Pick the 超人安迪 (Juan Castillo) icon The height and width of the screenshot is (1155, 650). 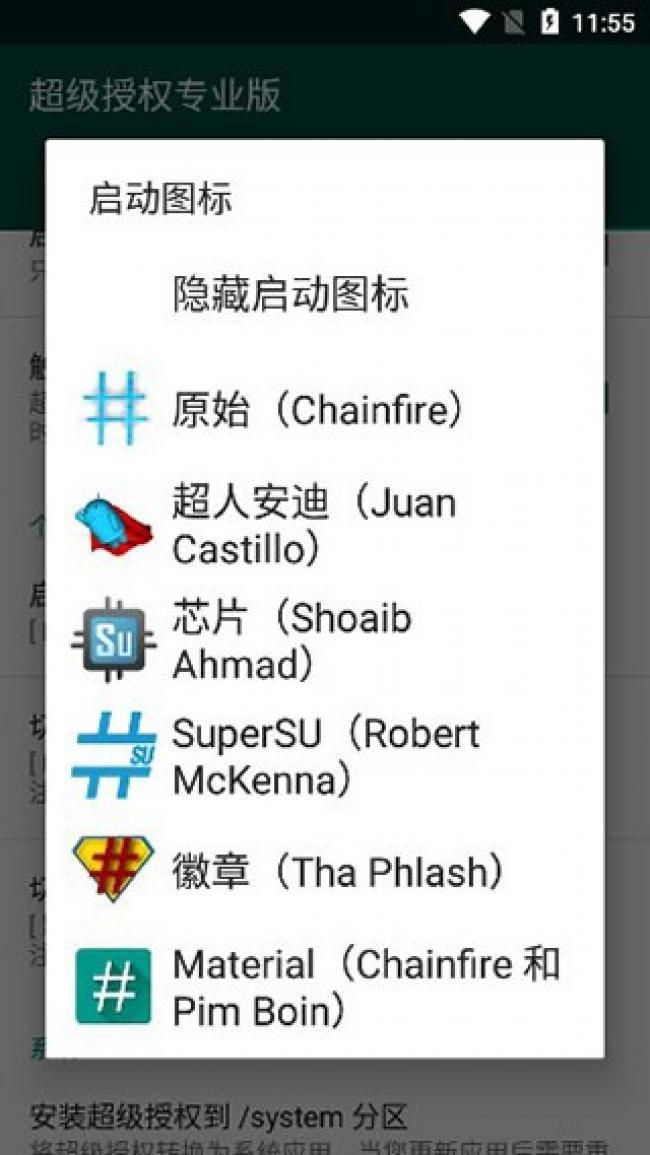[x=325, y=525]
